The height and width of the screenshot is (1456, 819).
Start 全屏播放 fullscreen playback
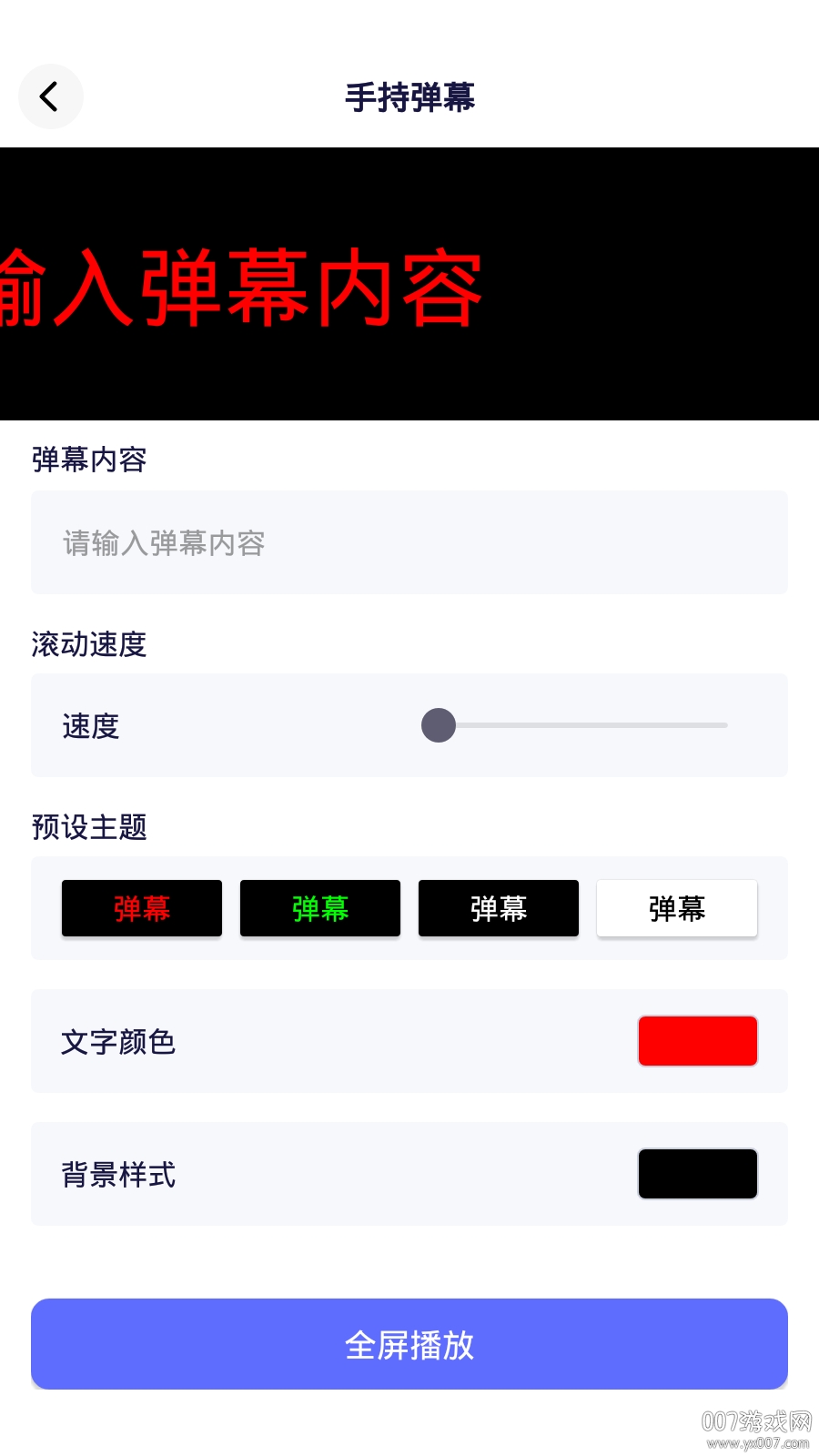tap(409, 1344)
